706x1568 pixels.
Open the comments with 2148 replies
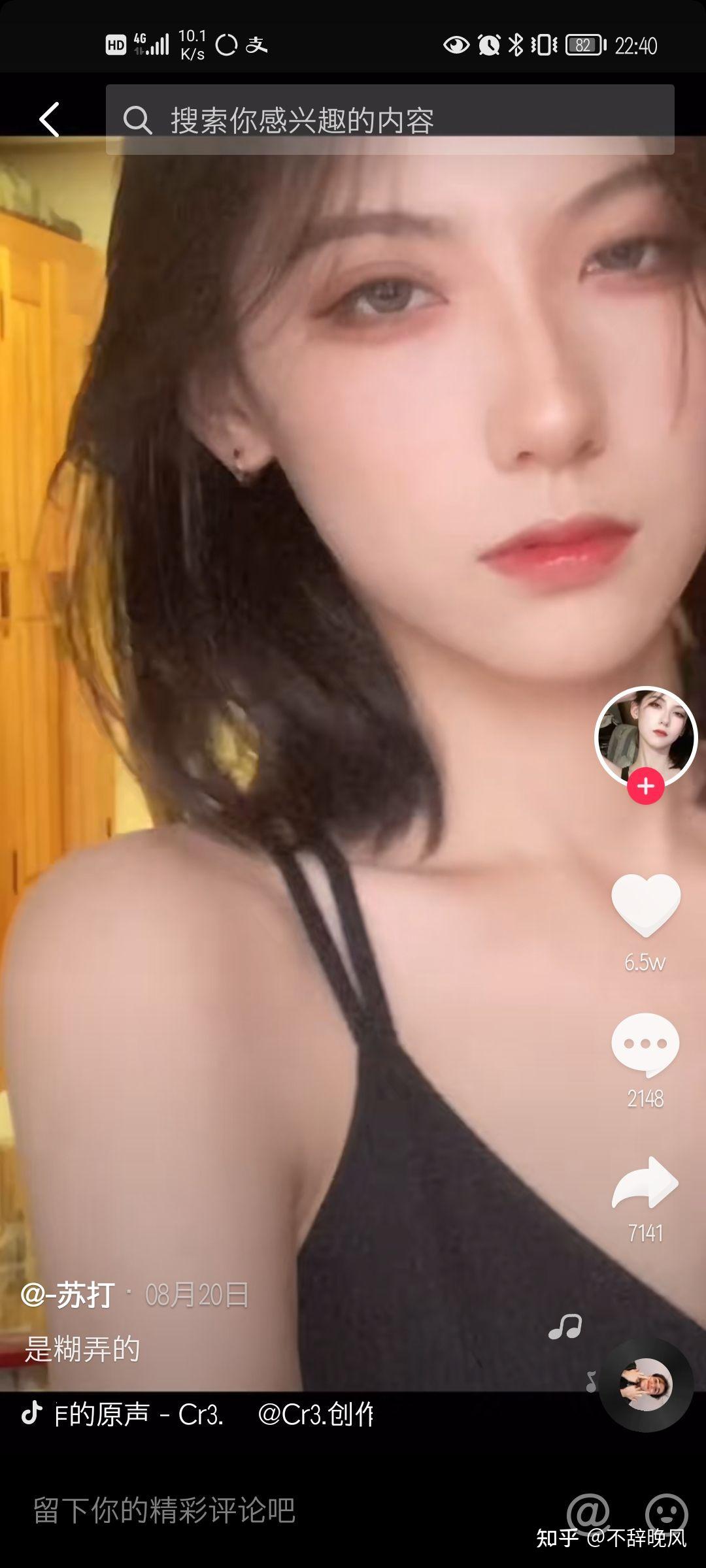tap(645, 1044)
